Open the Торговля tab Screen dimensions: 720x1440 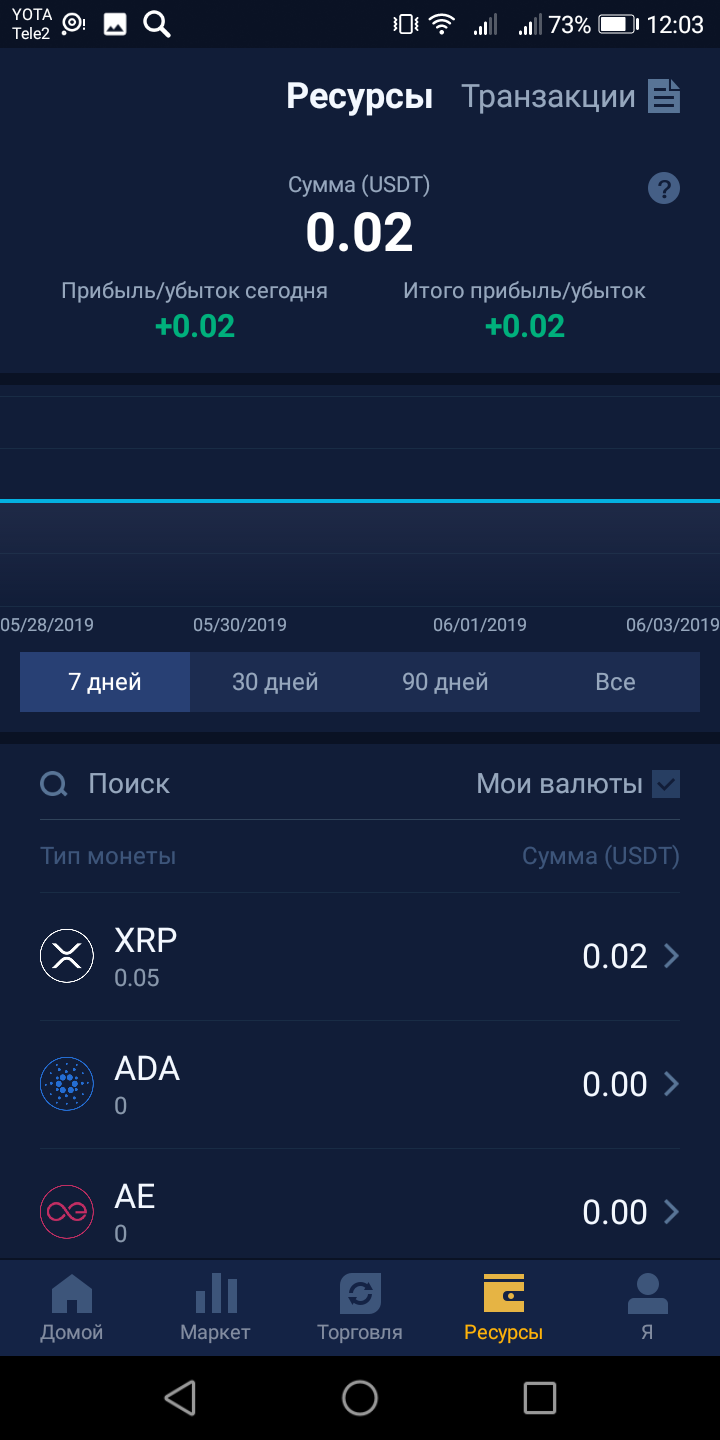360,1308
